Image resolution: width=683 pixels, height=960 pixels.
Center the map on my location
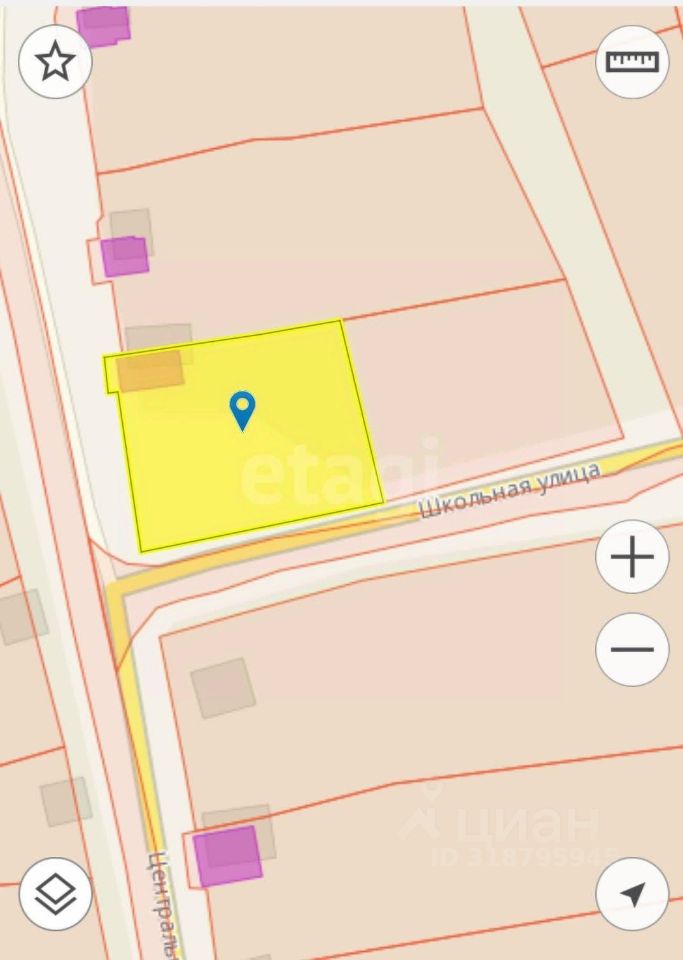[x=632, y=893]
